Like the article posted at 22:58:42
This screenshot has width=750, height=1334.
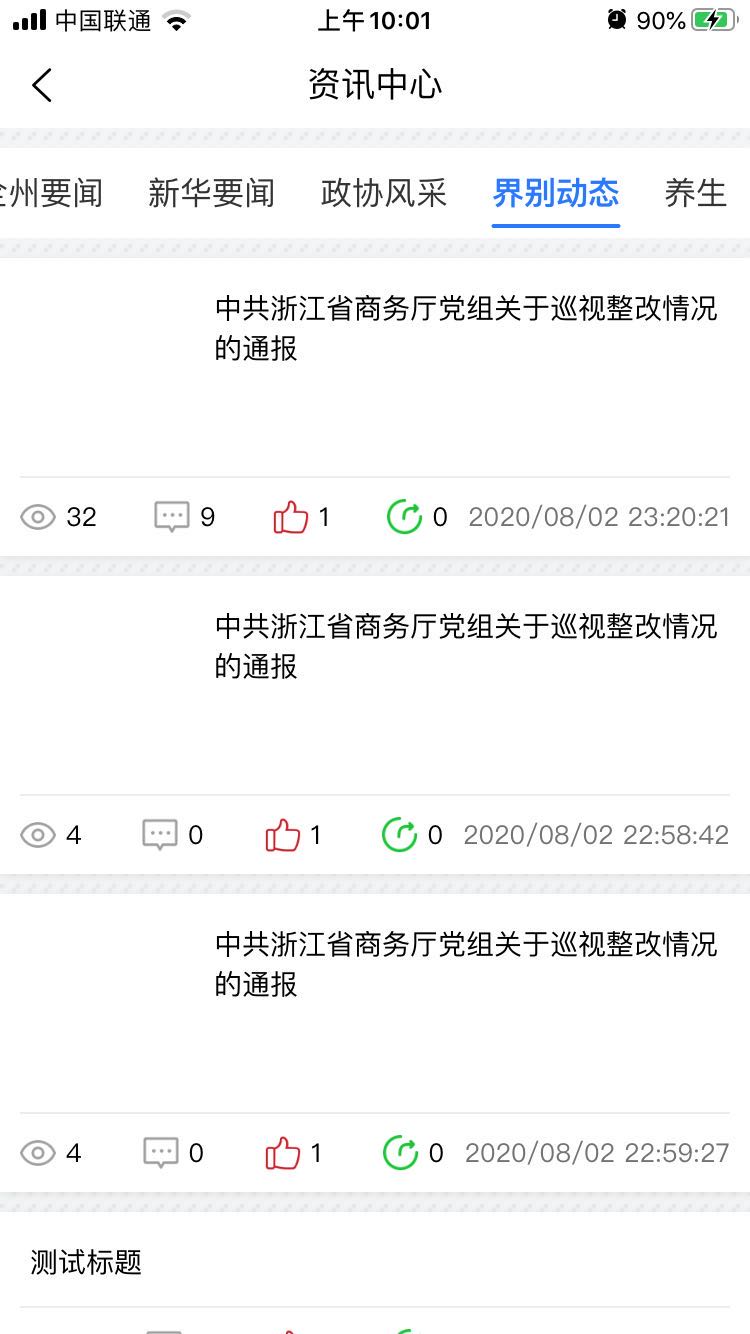283,835
